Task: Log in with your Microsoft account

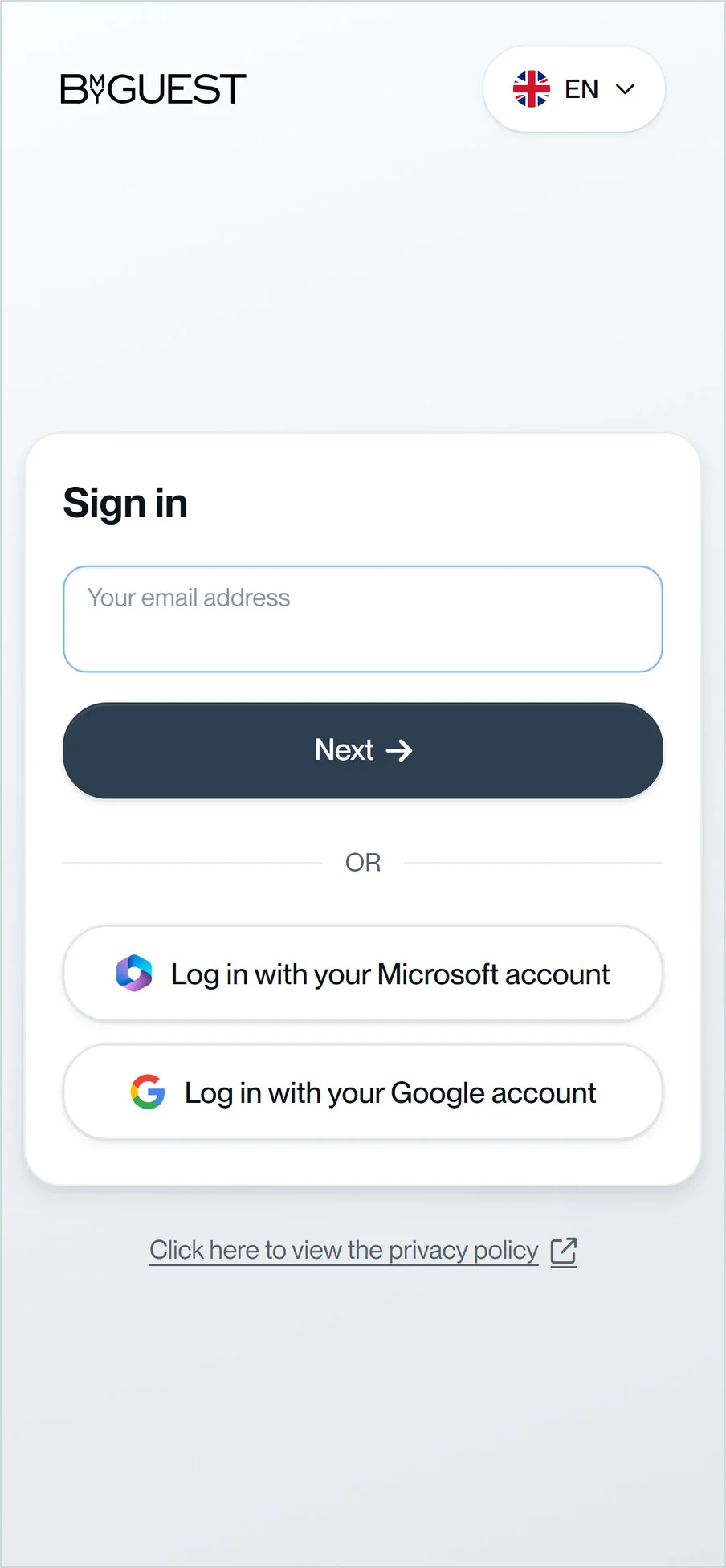Action: [x=363, y=974]
